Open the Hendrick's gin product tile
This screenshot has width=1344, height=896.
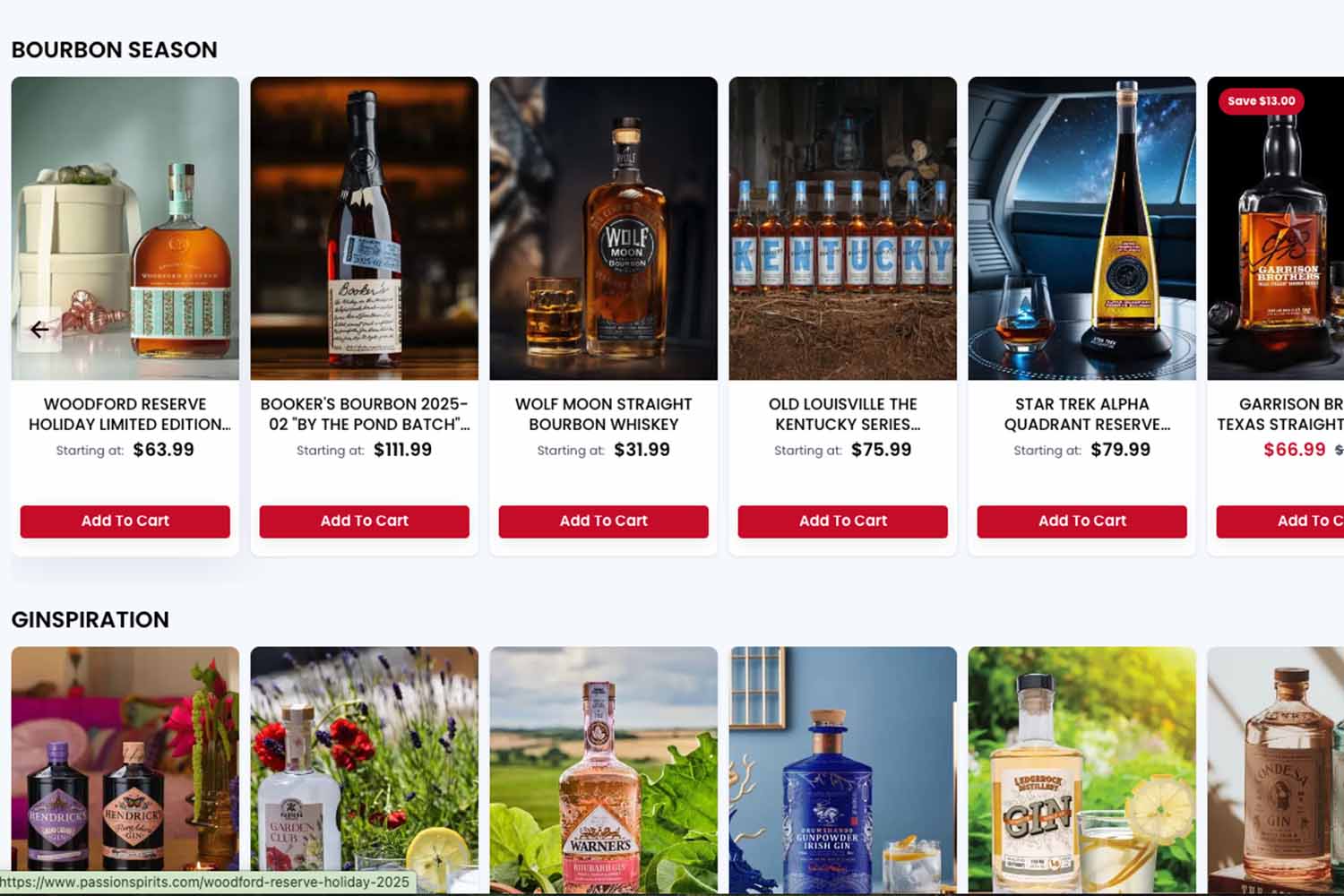click(x=125, y=771)
